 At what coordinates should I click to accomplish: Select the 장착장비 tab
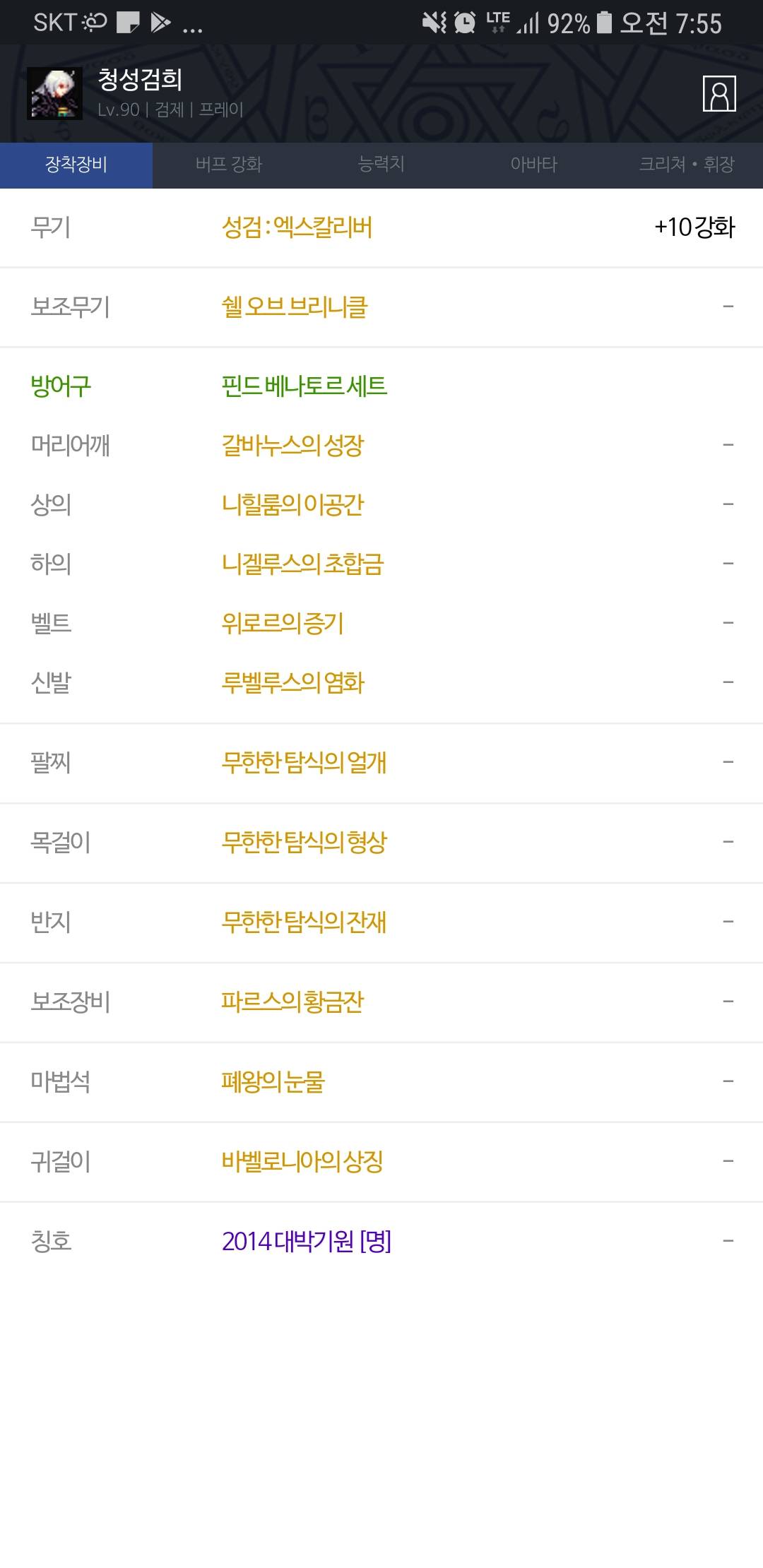(x=76, y=165)
